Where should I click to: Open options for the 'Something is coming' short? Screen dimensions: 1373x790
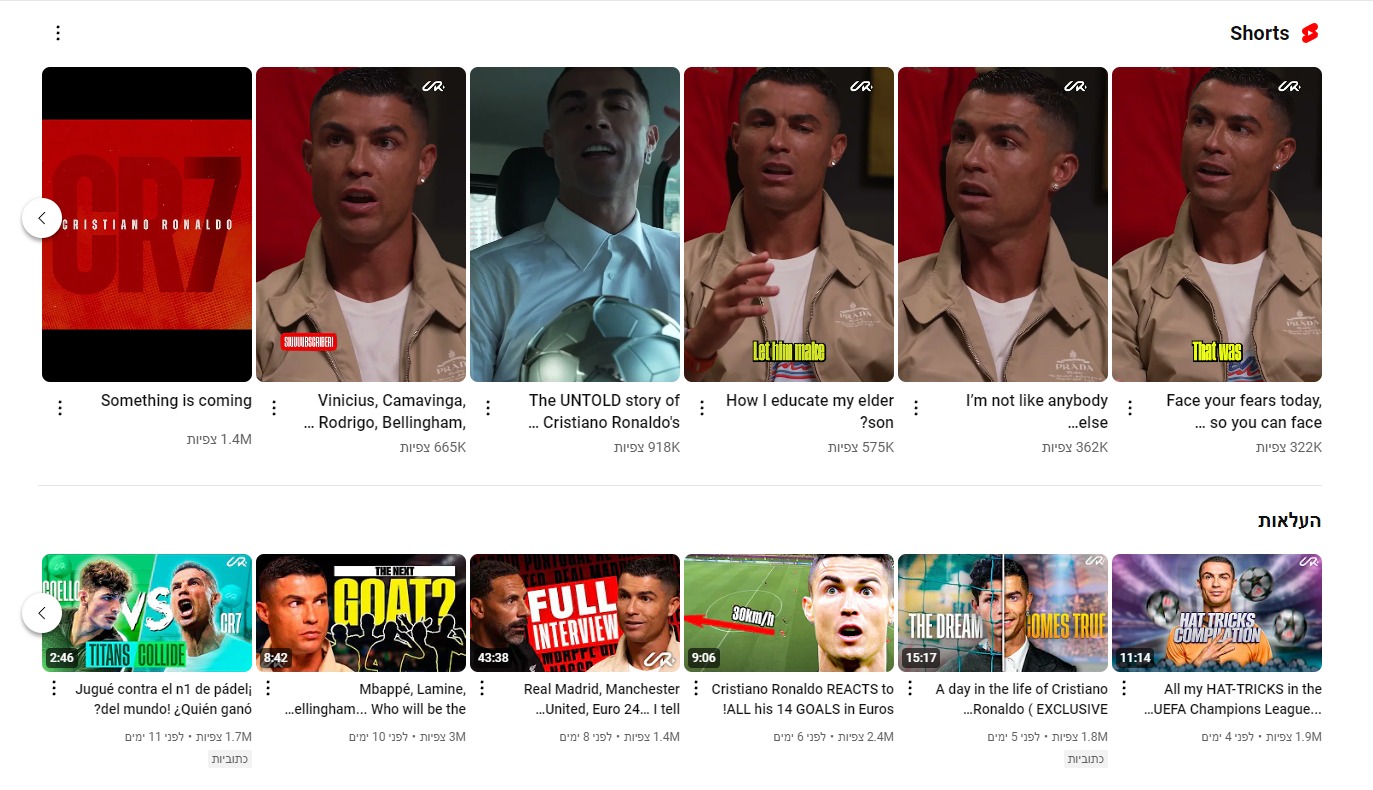point(60,408)
